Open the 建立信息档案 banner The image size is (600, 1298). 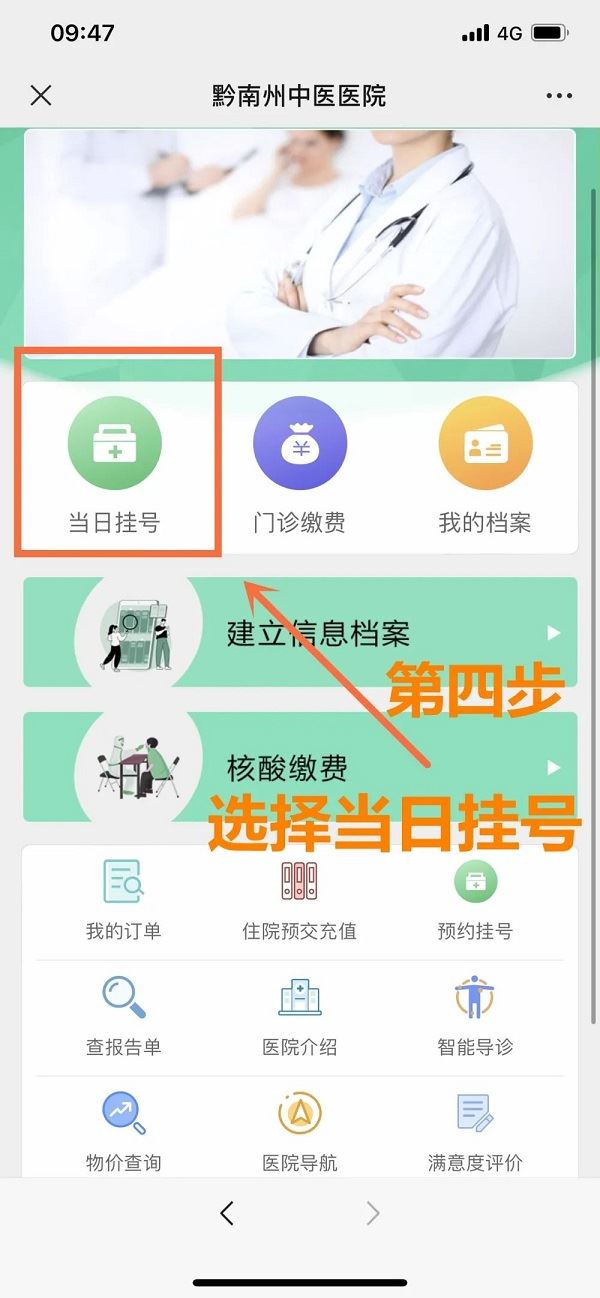click(300, 632)
